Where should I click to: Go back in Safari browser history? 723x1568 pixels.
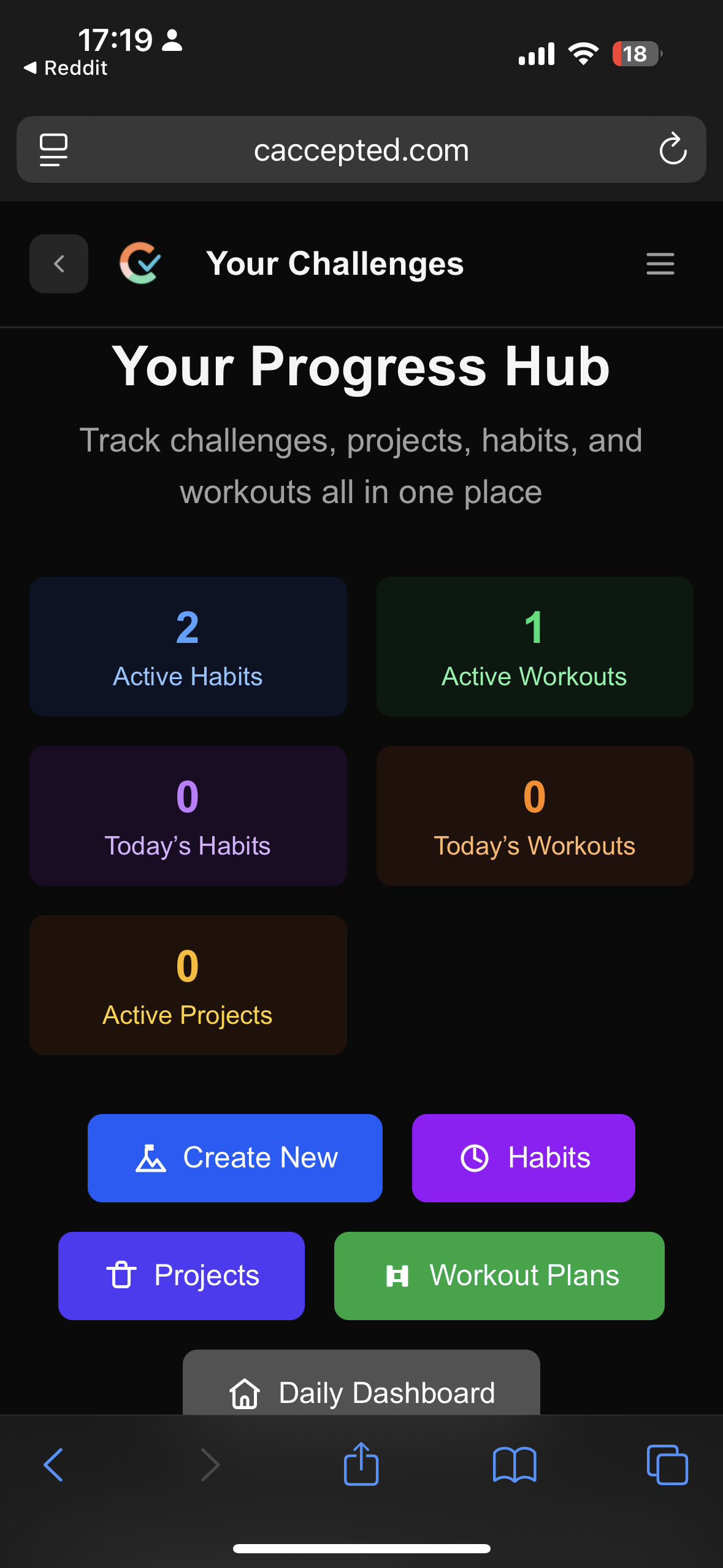coord(54,1465)
